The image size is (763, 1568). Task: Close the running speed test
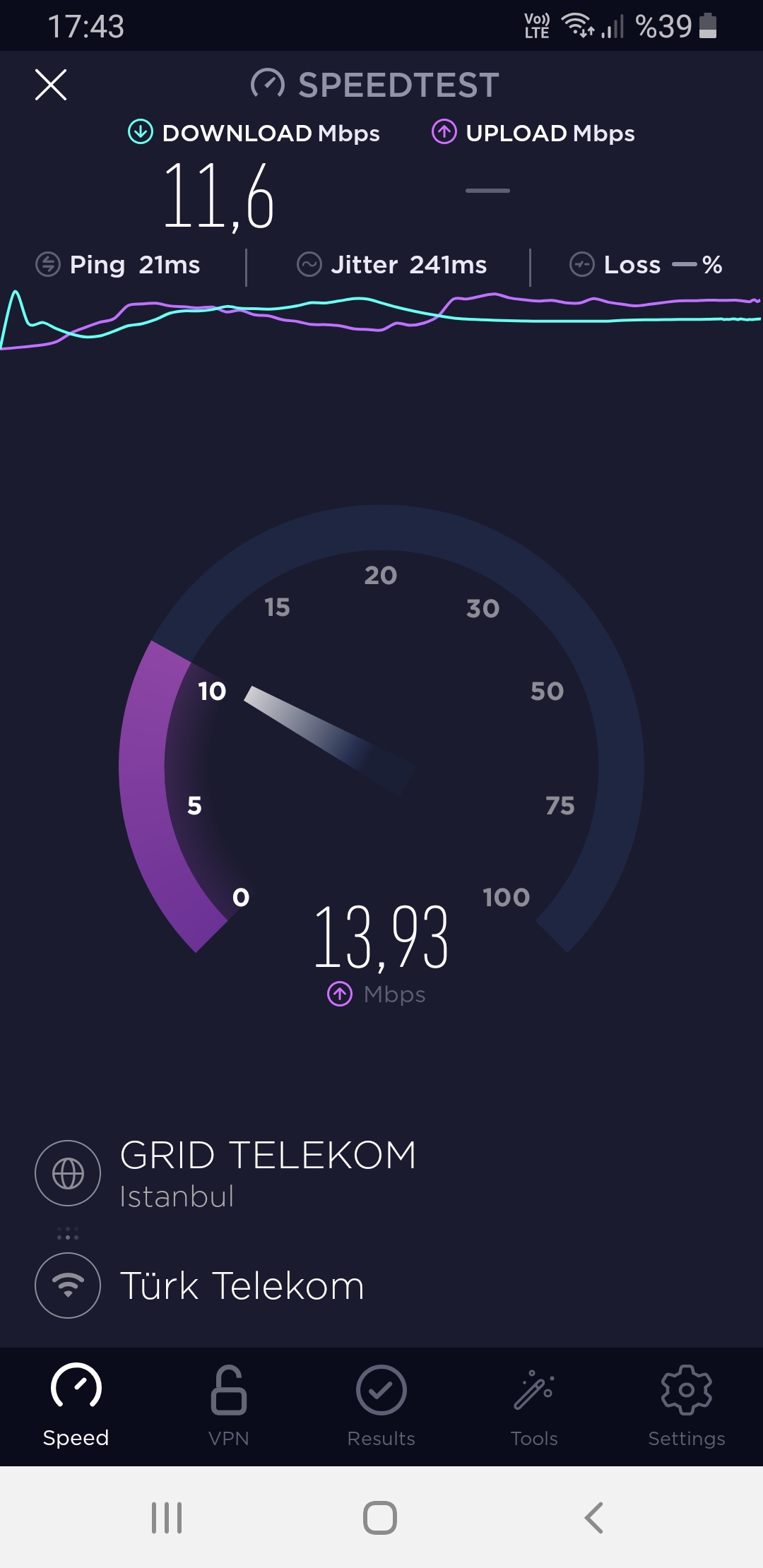point(51,85)
